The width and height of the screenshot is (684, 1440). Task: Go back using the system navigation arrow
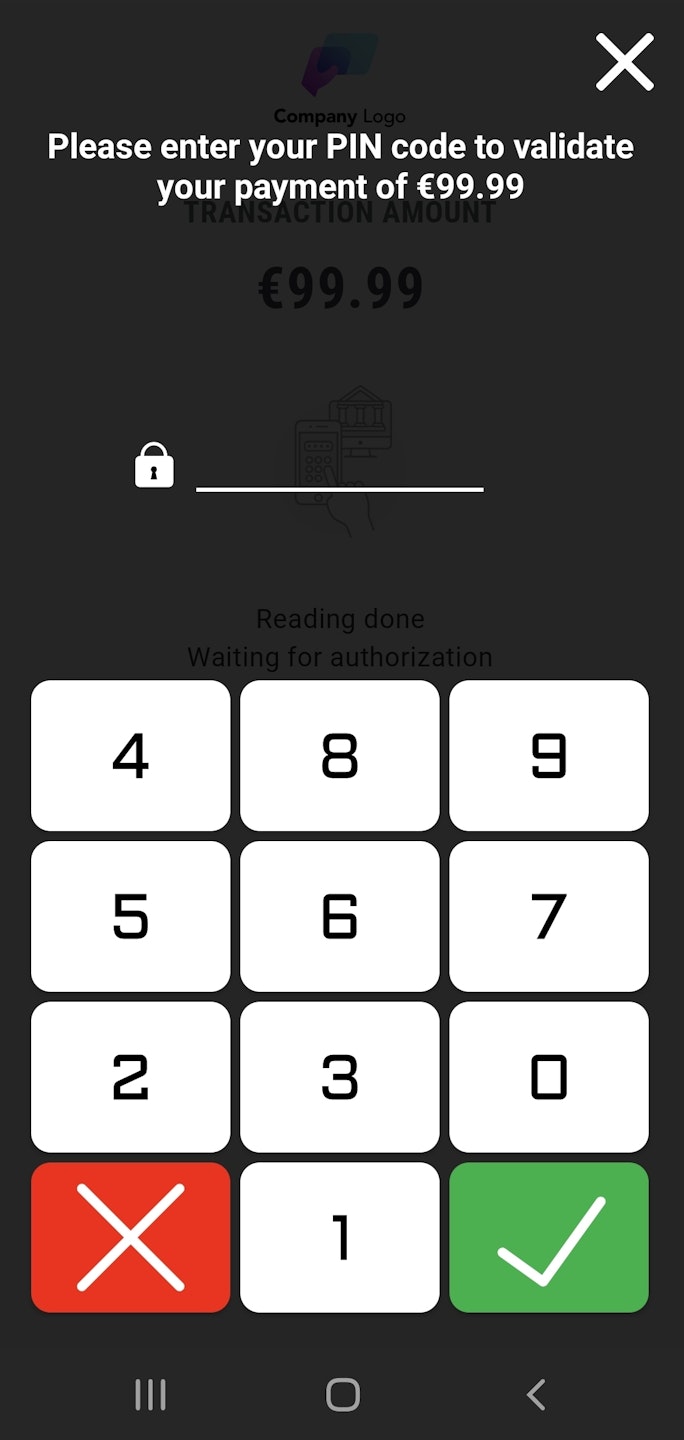coord(536,1394)
